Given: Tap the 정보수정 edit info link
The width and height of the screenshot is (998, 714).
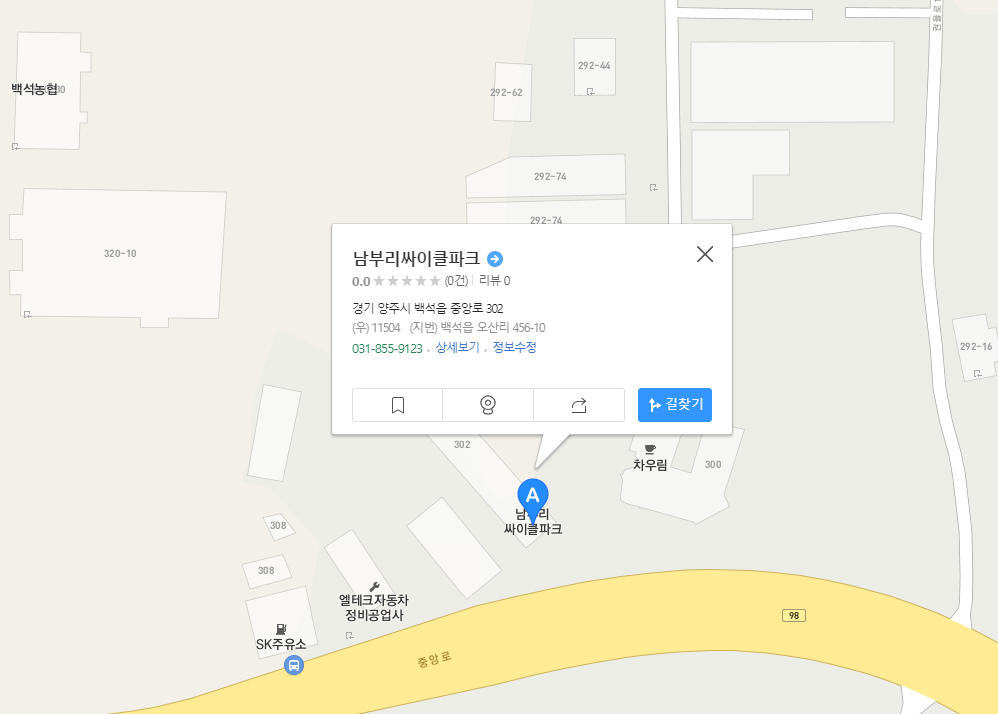Looking at the screenshot, I should coord(514,348).
